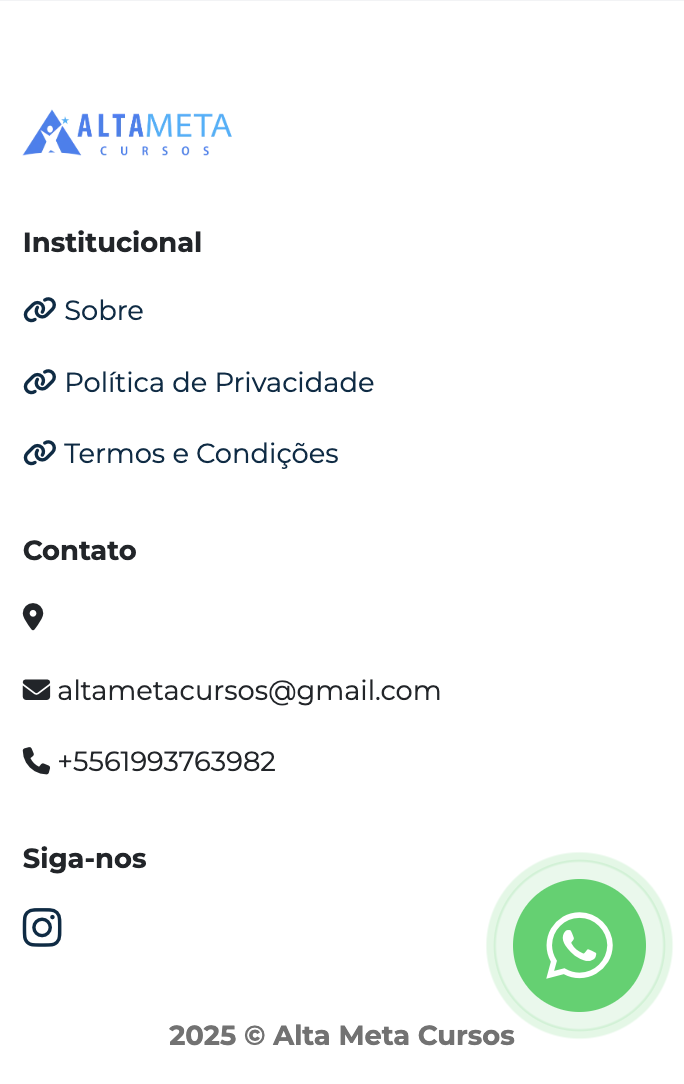
Task: Call the +5561993763982 phone number
Action: [x=166, y=762]
